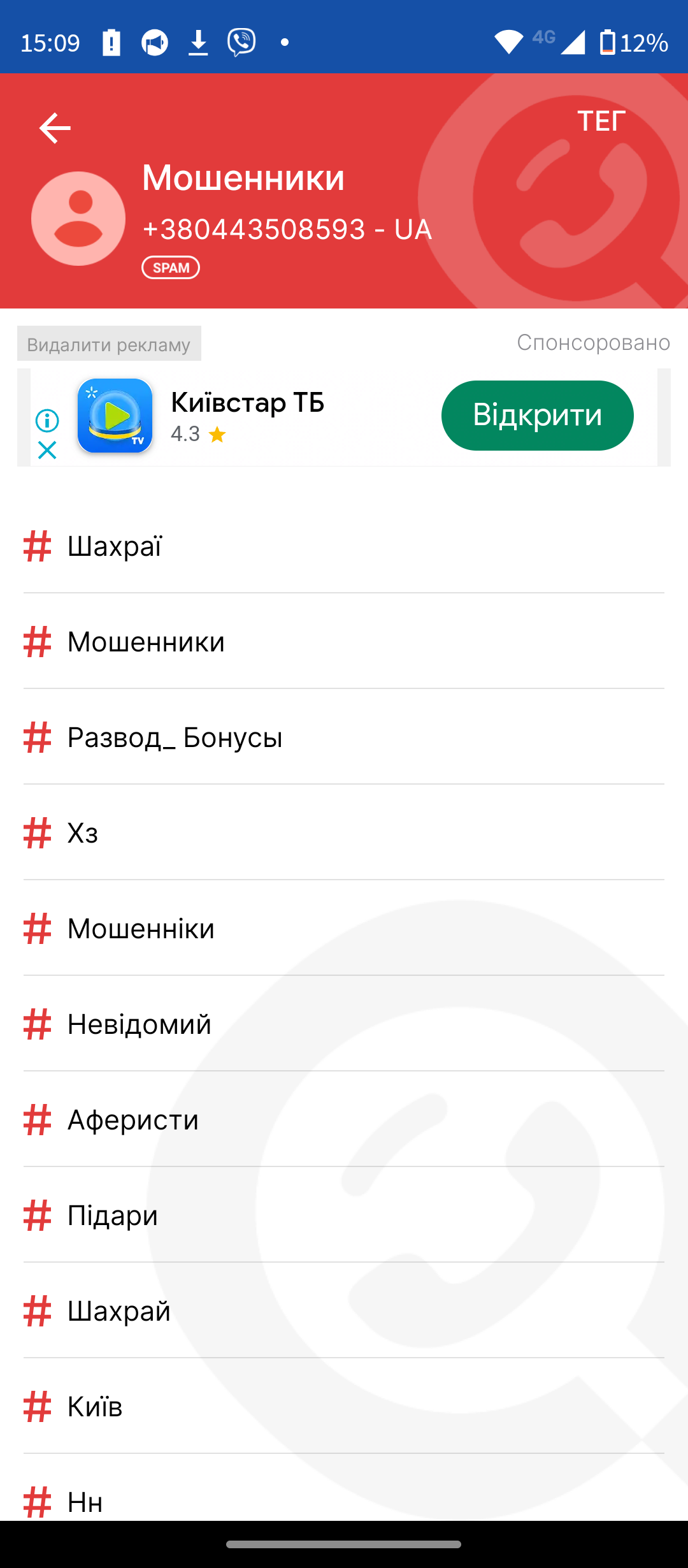
Task: Select the Київ tag
Action: [x=344, y=1406]
